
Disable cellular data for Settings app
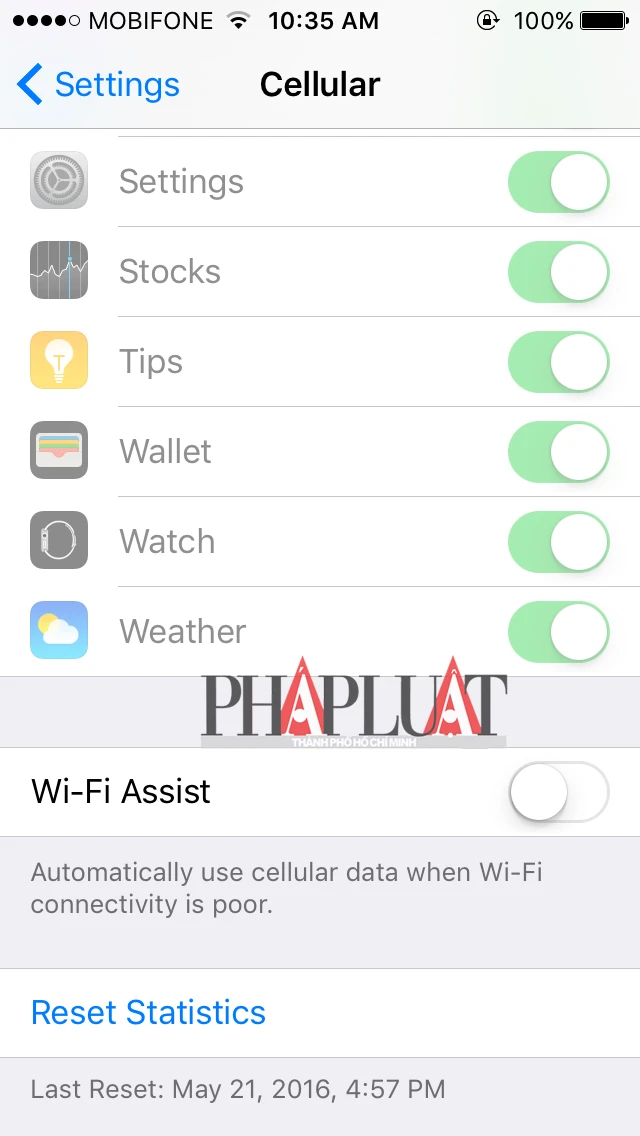pos(558,182)
